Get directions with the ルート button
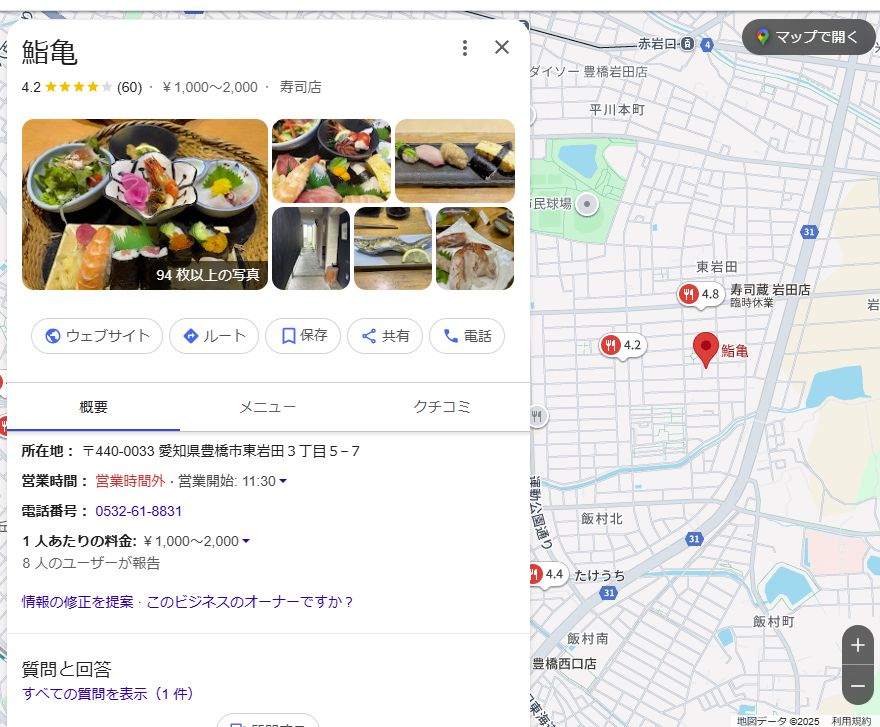The width and height of the screenshot is (880, 727). (x=214, y=336)
